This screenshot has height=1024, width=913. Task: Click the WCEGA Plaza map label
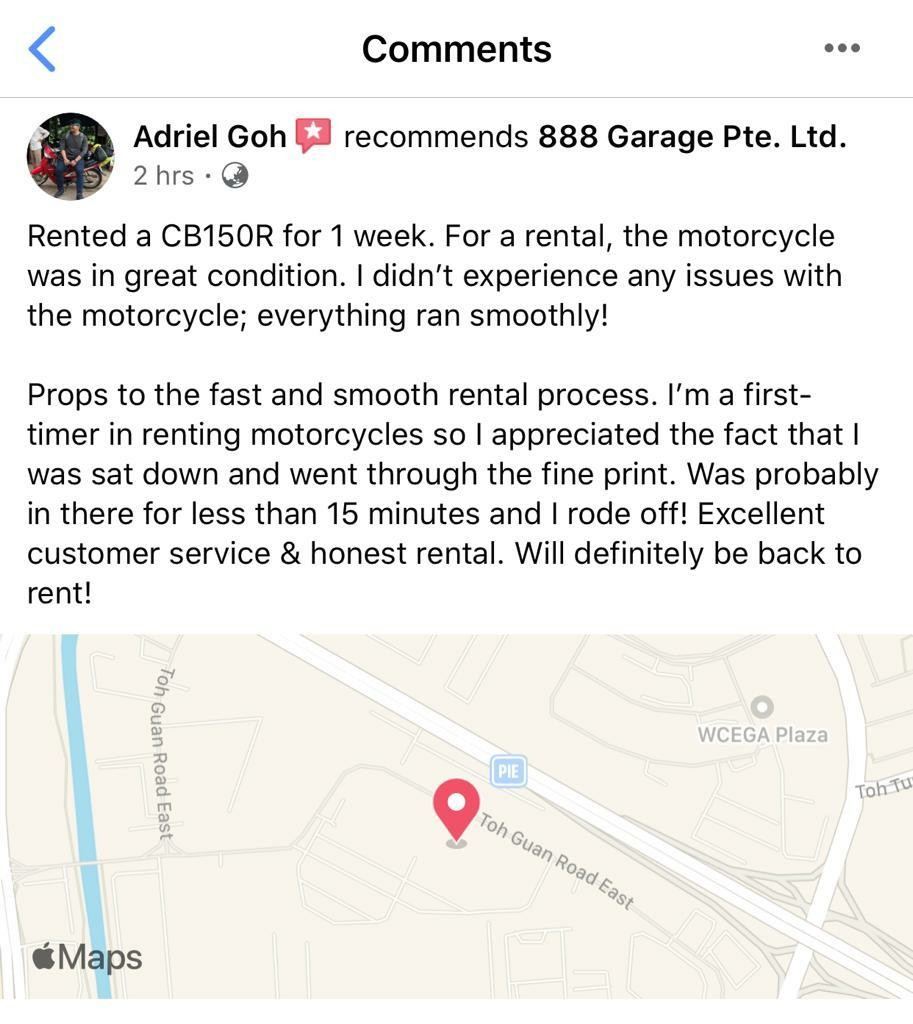click(761, 734)
